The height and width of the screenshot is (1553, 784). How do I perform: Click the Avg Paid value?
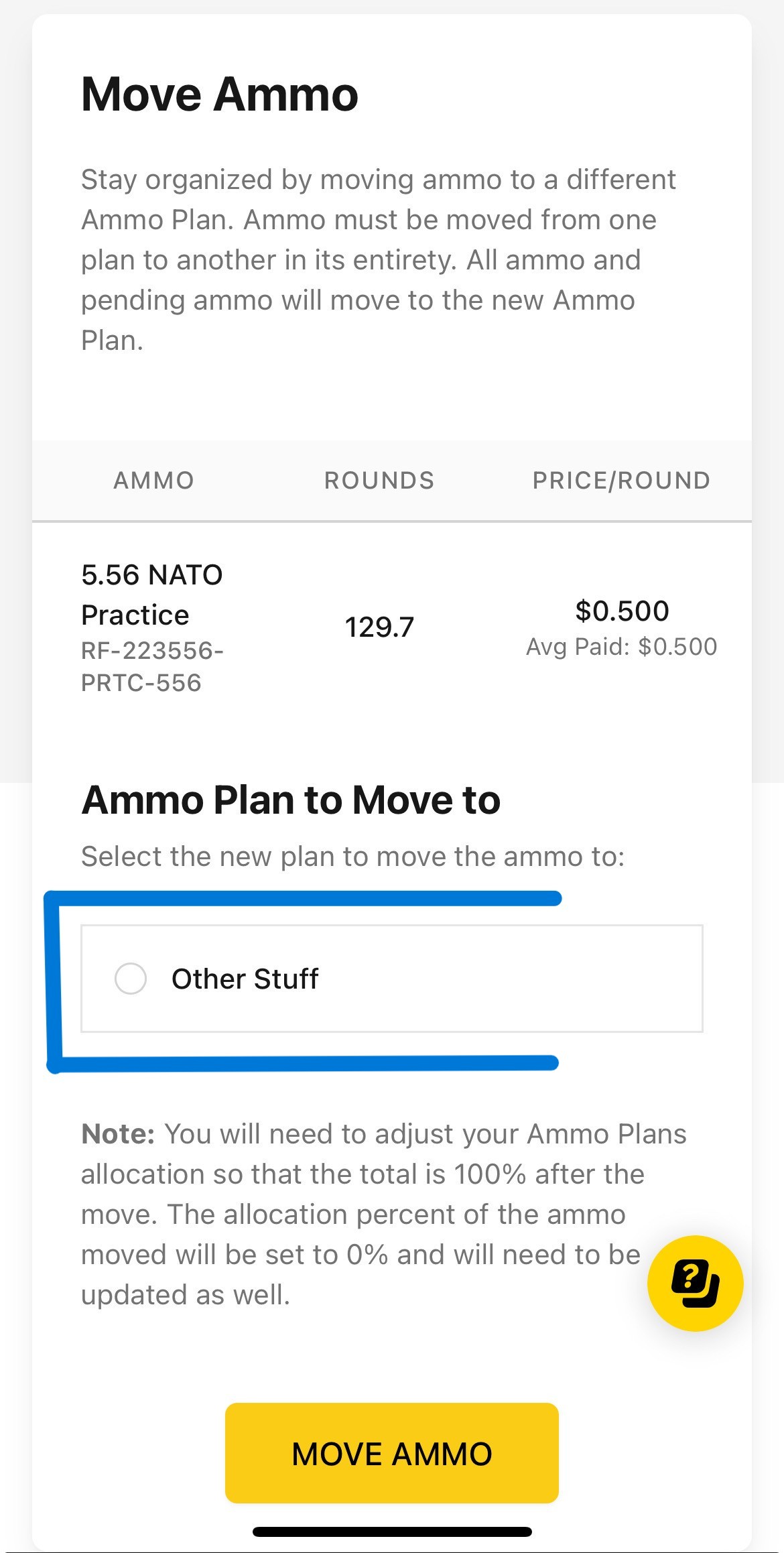(x=622, y=646)
